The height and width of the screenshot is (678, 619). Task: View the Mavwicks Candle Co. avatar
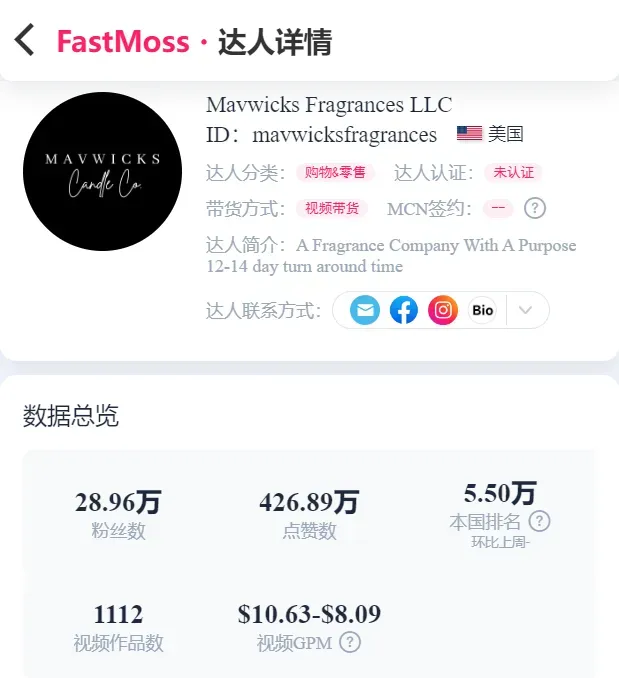102,171
